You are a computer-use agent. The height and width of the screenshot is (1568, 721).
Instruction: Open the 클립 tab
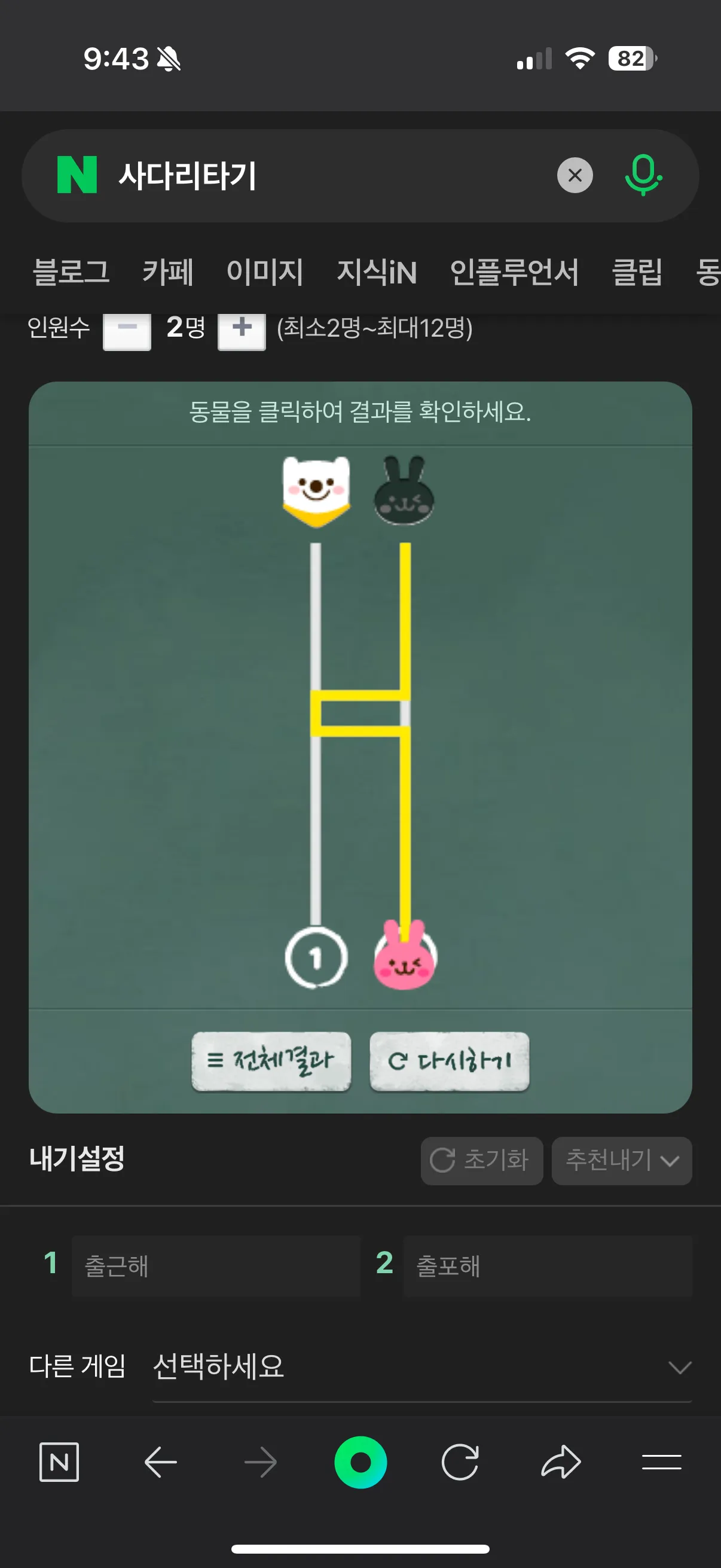pos(637,271)
